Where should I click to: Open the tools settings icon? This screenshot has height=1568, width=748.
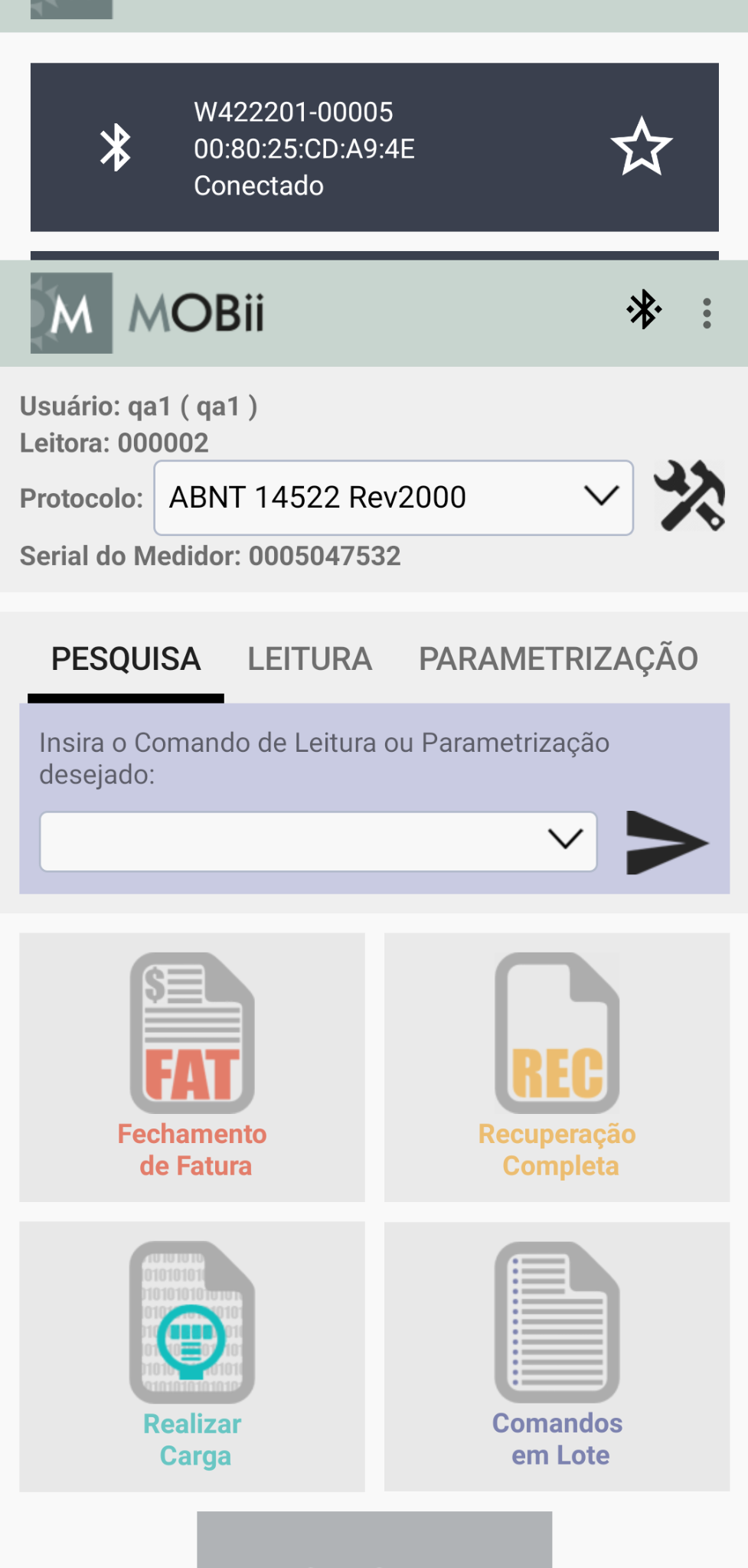[690, 496]
